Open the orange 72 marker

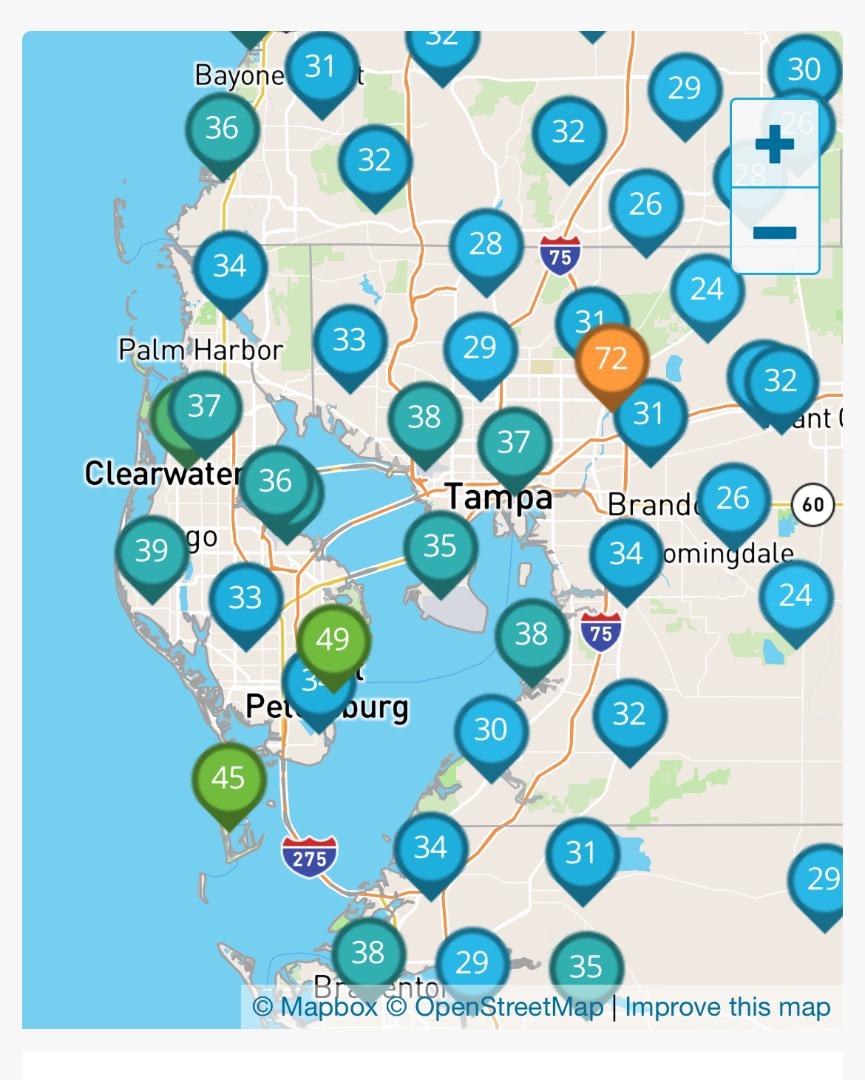(x=611, y=360)
